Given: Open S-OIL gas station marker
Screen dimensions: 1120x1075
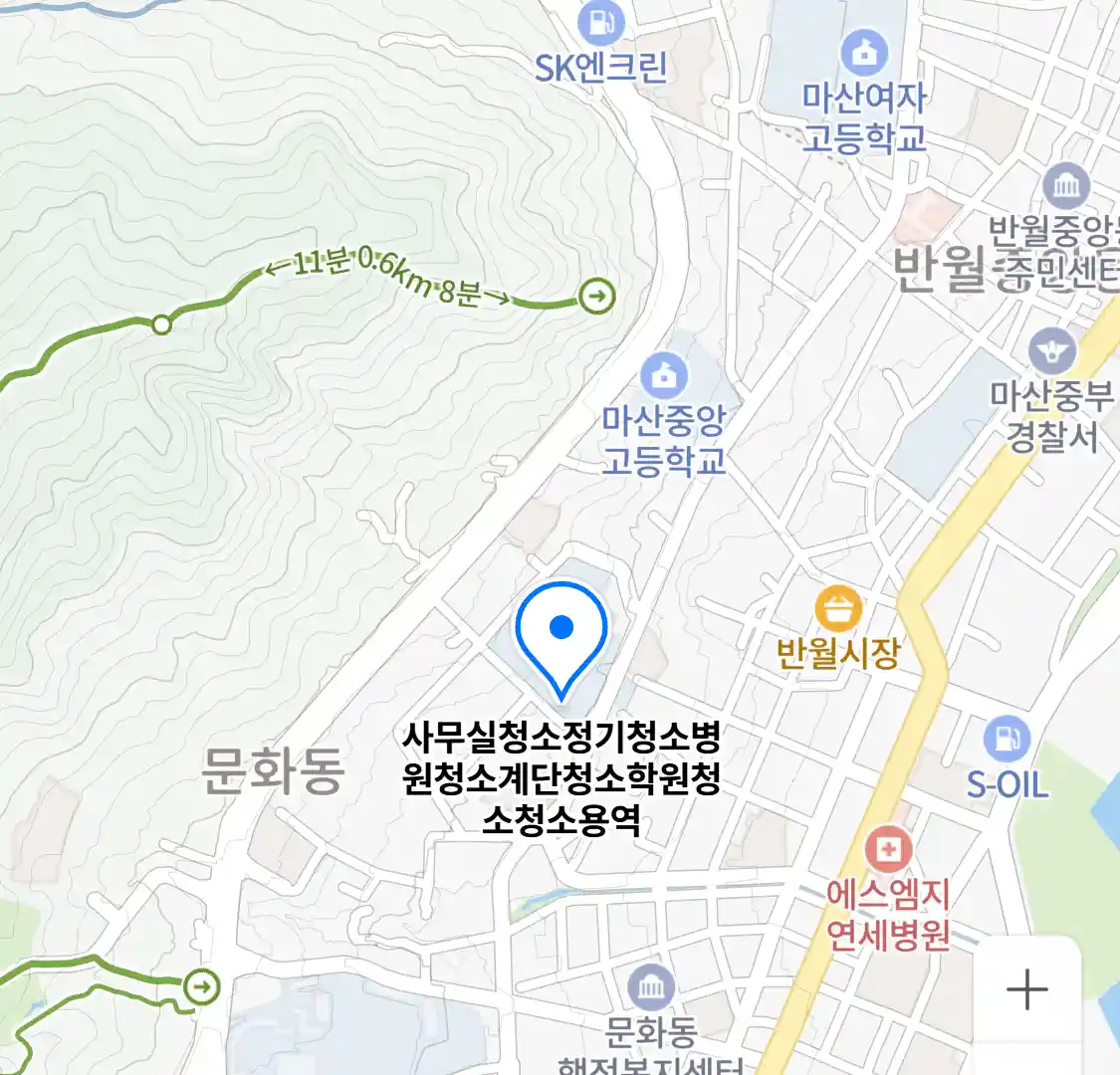Looking at the screenshot, I should (x=1008, y=739).
